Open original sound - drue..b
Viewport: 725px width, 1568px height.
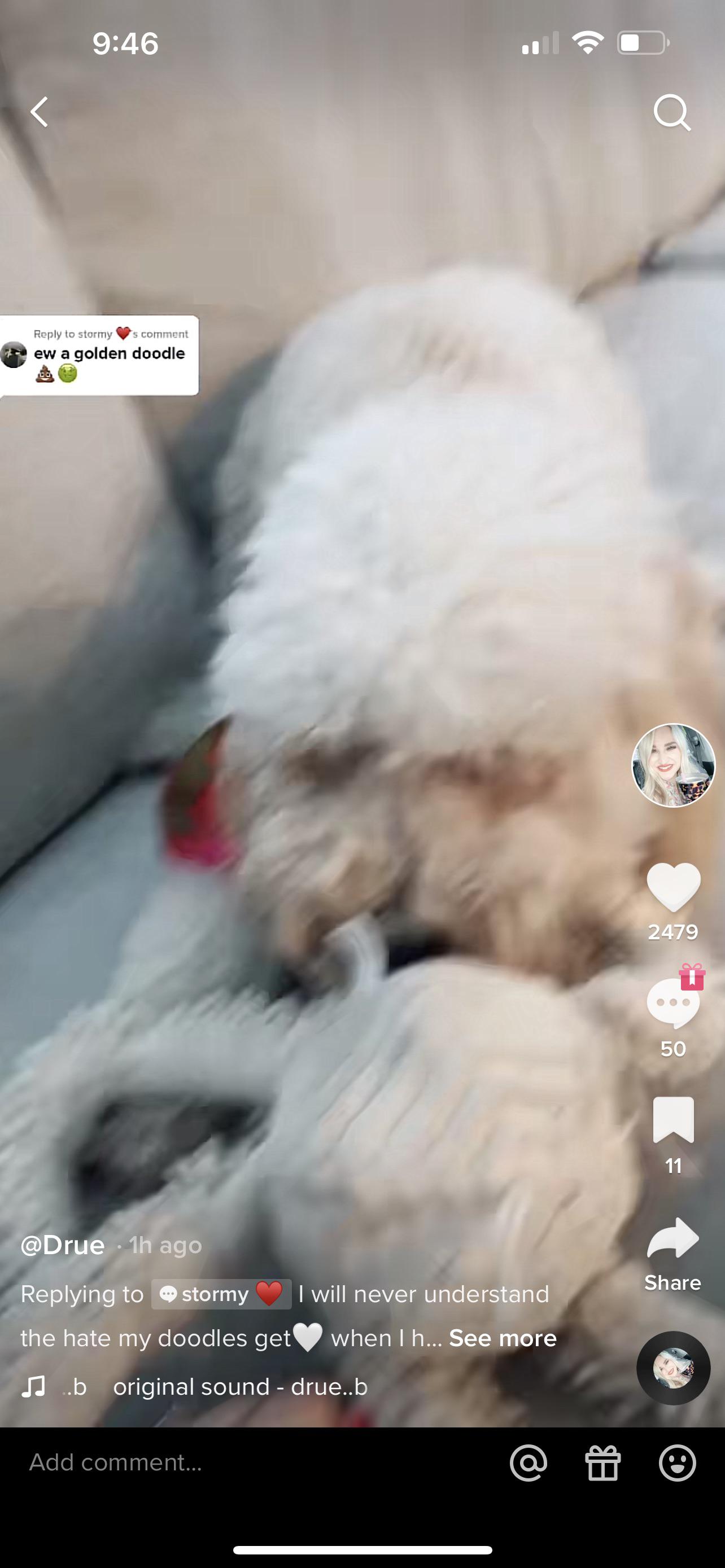240,1387
